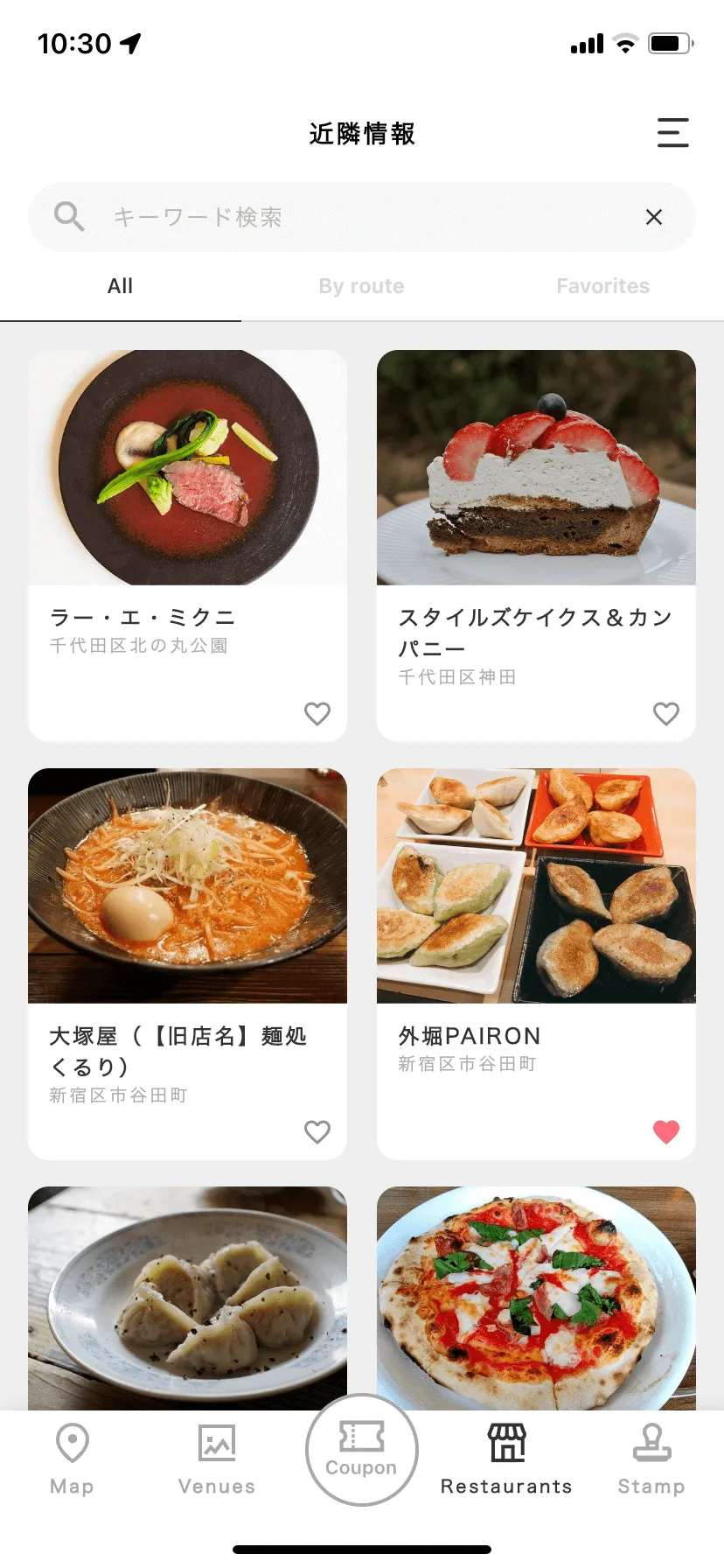
Task: View the pizza restaurant card
Action: point(536,1297)
